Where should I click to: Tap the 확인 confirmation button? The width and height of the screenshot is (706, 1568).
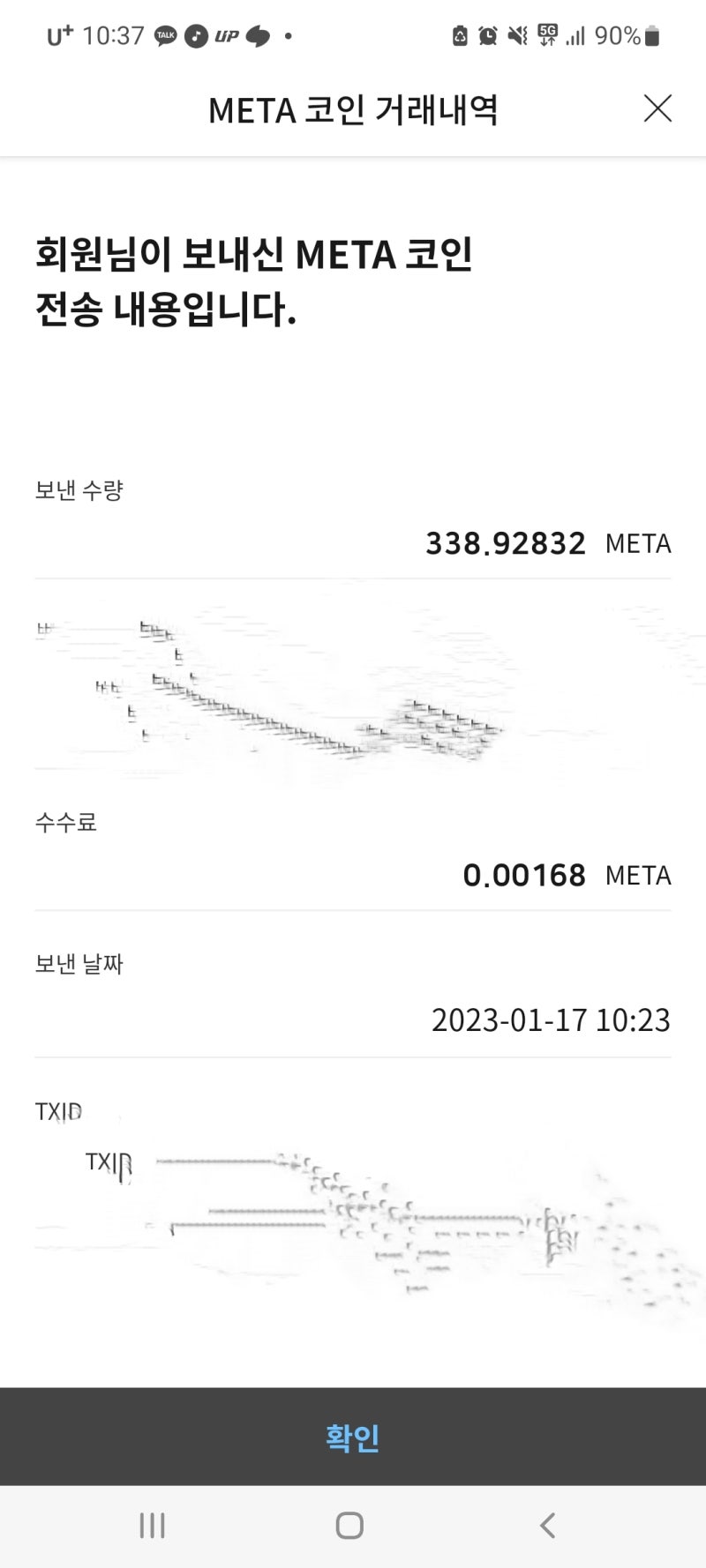pyautogui.click(x=352, y=1437)
